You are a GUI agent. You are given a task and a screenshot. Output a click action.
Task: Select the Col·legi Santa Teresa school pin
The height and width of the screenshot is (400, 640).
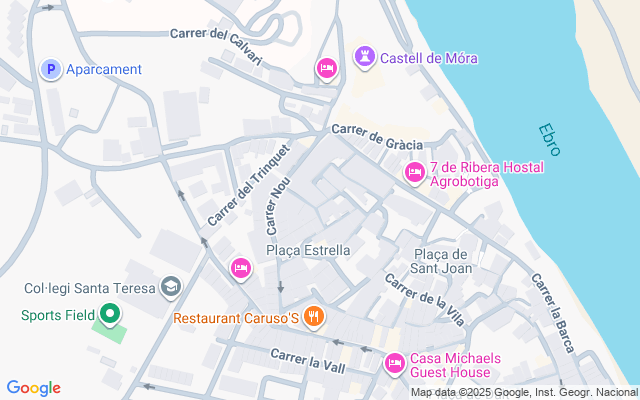click(171, 287)
